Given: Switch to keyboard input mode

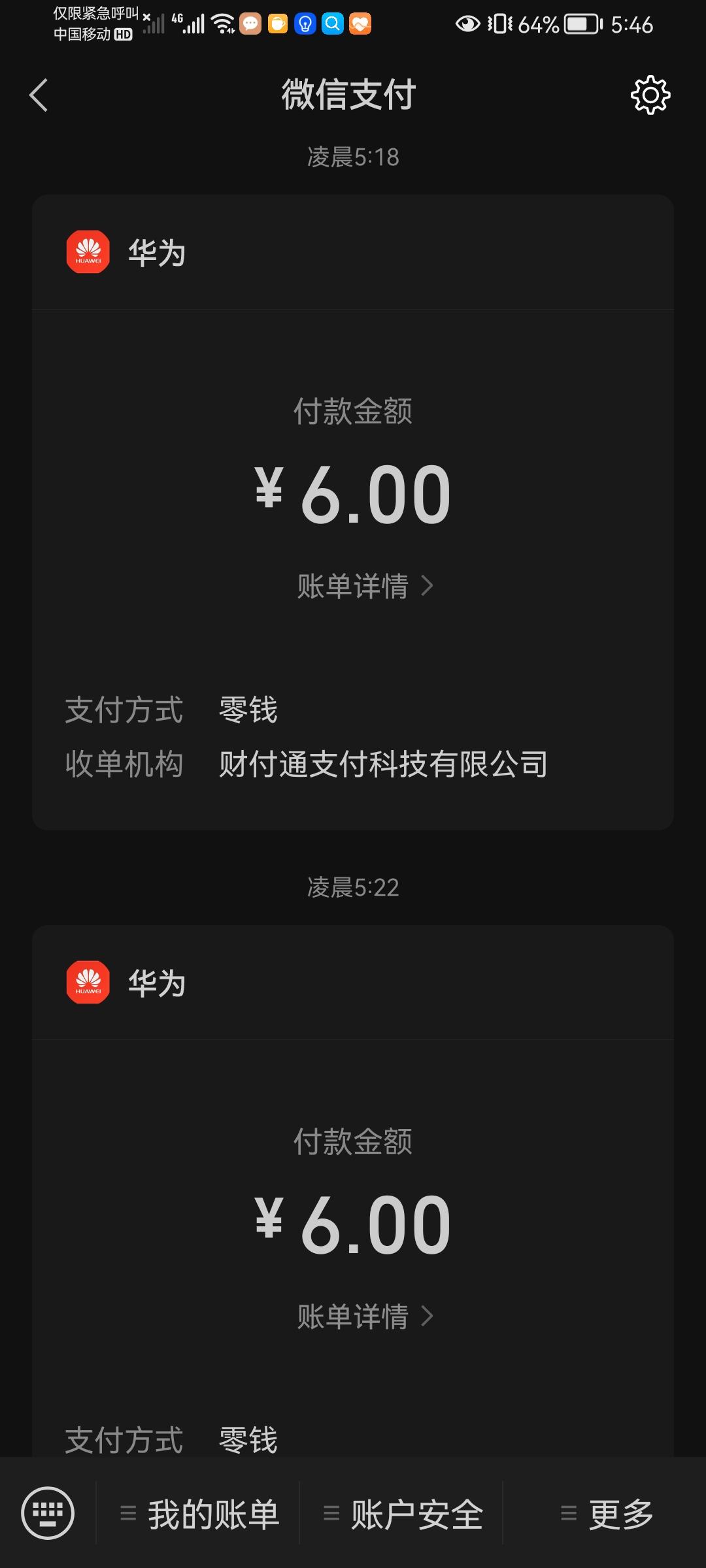Looking at the screenshot, I should point(48,1512).
